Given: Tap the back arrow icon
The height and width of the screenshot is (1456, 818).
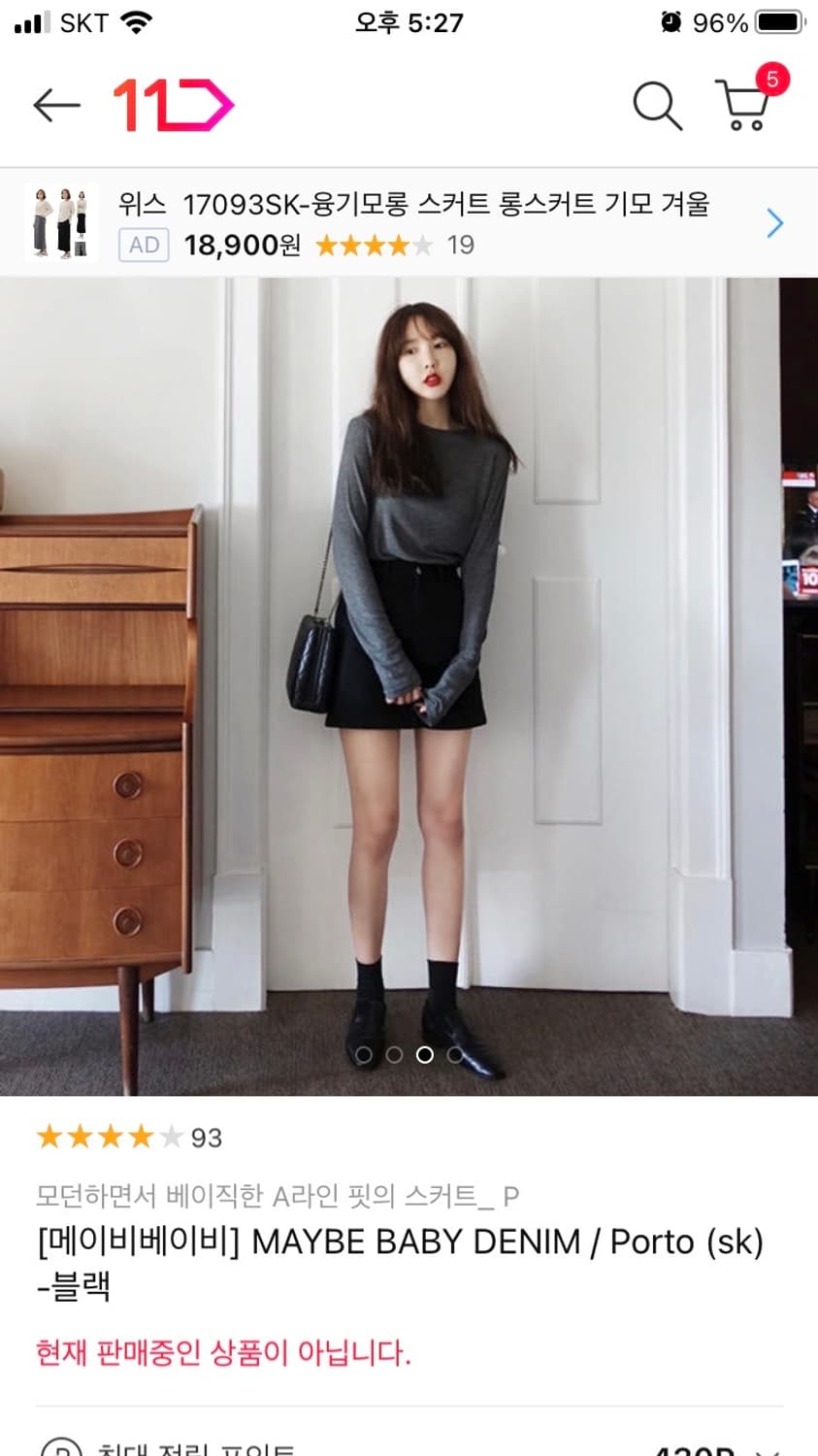Looking at the screenshot, I should (55, 105).
